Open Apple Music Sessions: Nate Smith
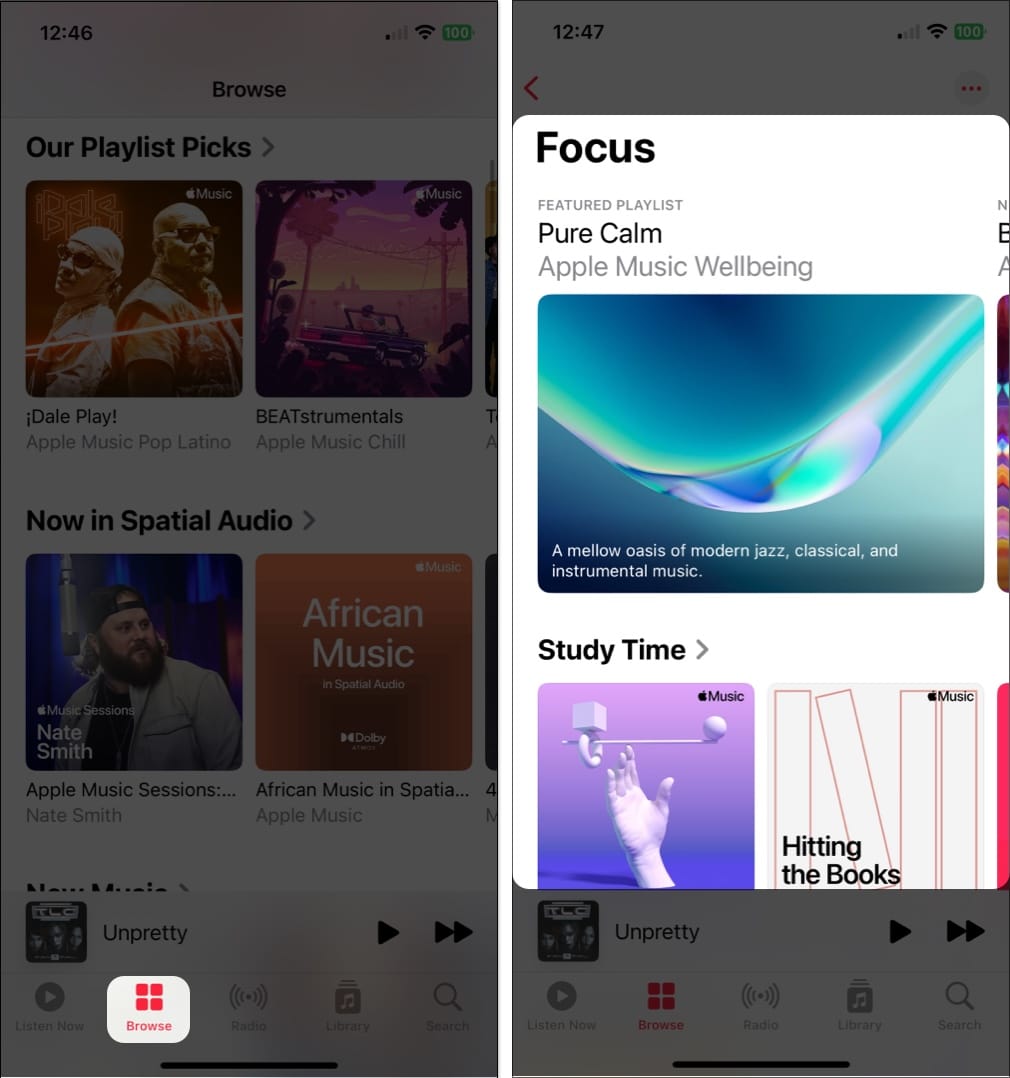The height and width of the screenshot is (1078, 1010). tap(134, 662)
